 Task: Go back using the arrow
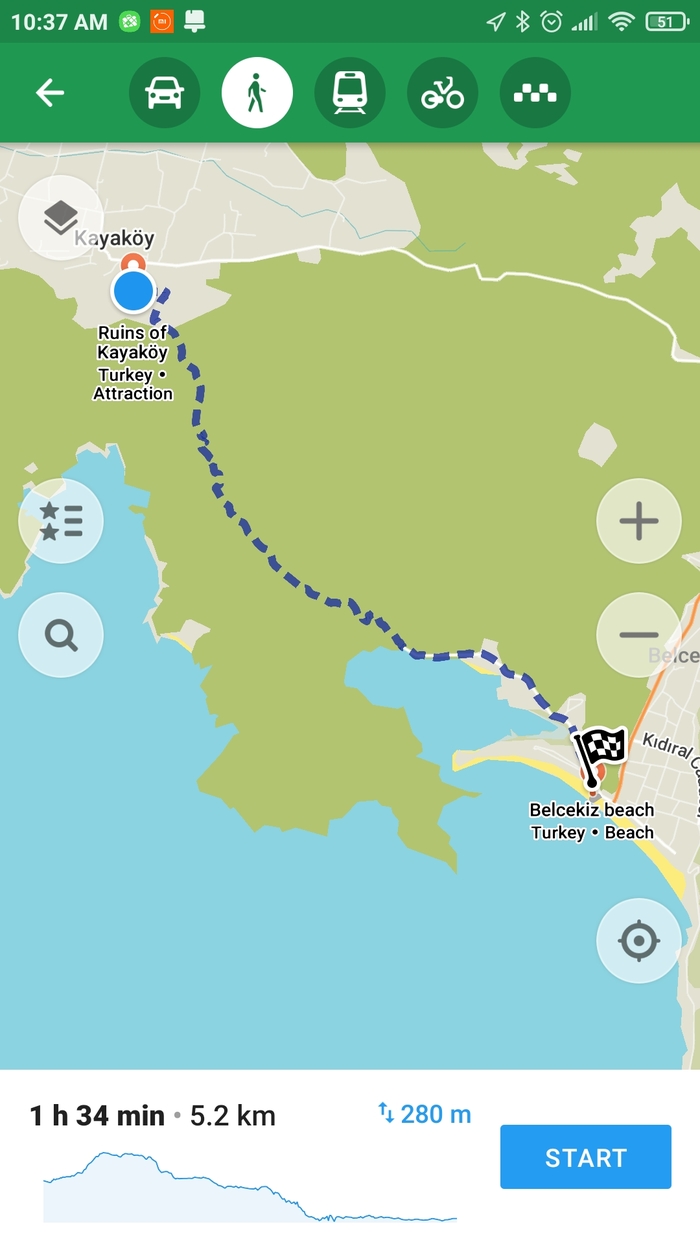(50, 93)
